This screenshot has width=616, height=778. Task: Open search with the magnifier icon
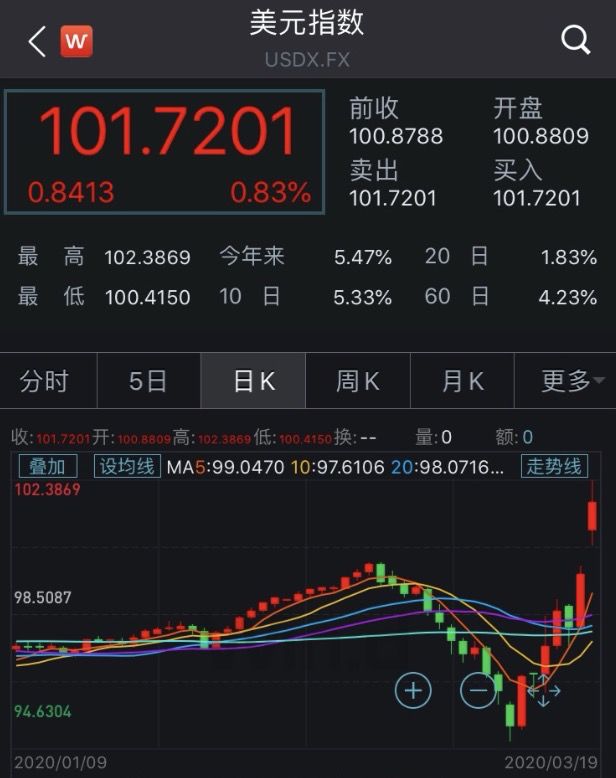pyautogui.click(x=575, y=41)
